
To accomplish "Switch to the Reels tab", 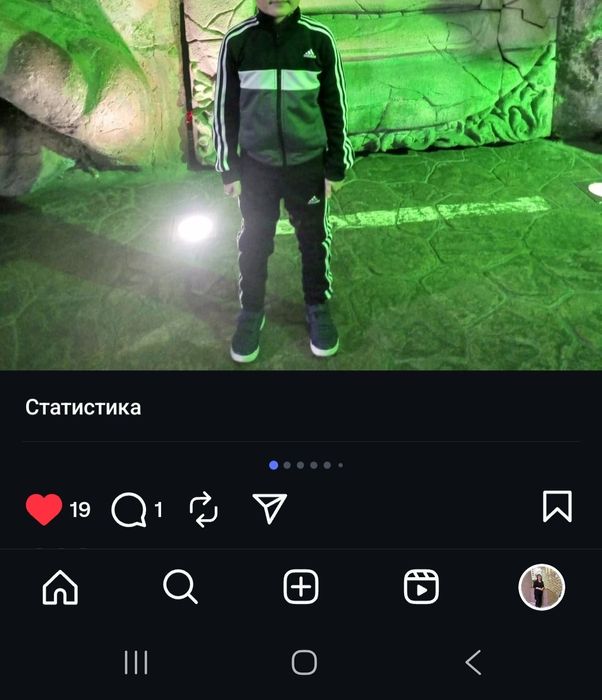I will [421, 588].
